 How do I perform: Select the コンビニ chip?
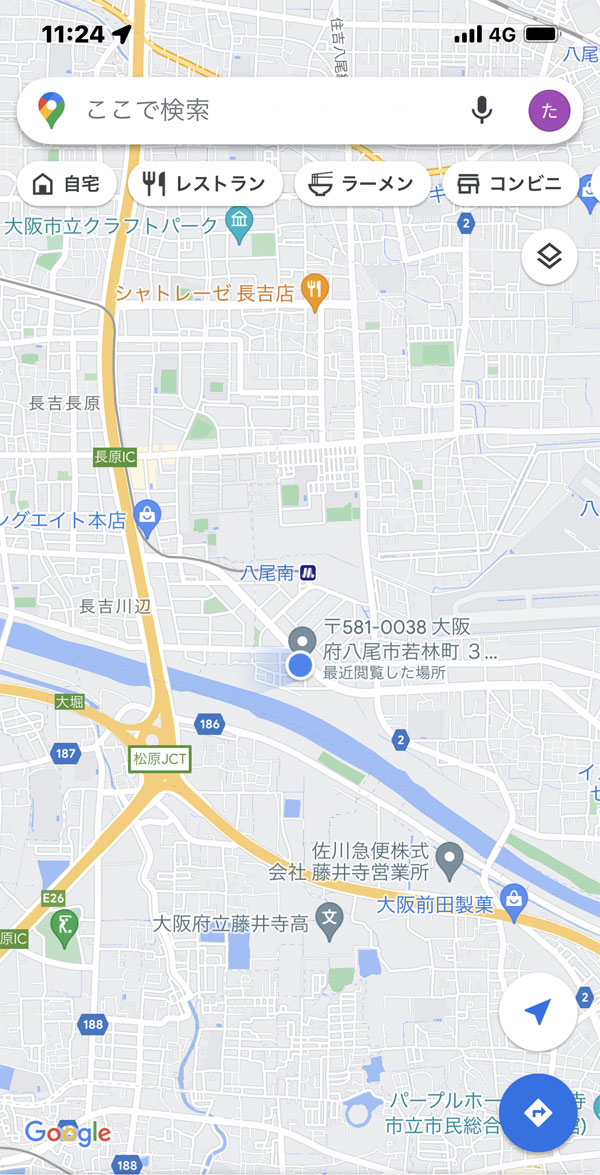[x=512, y=184]
